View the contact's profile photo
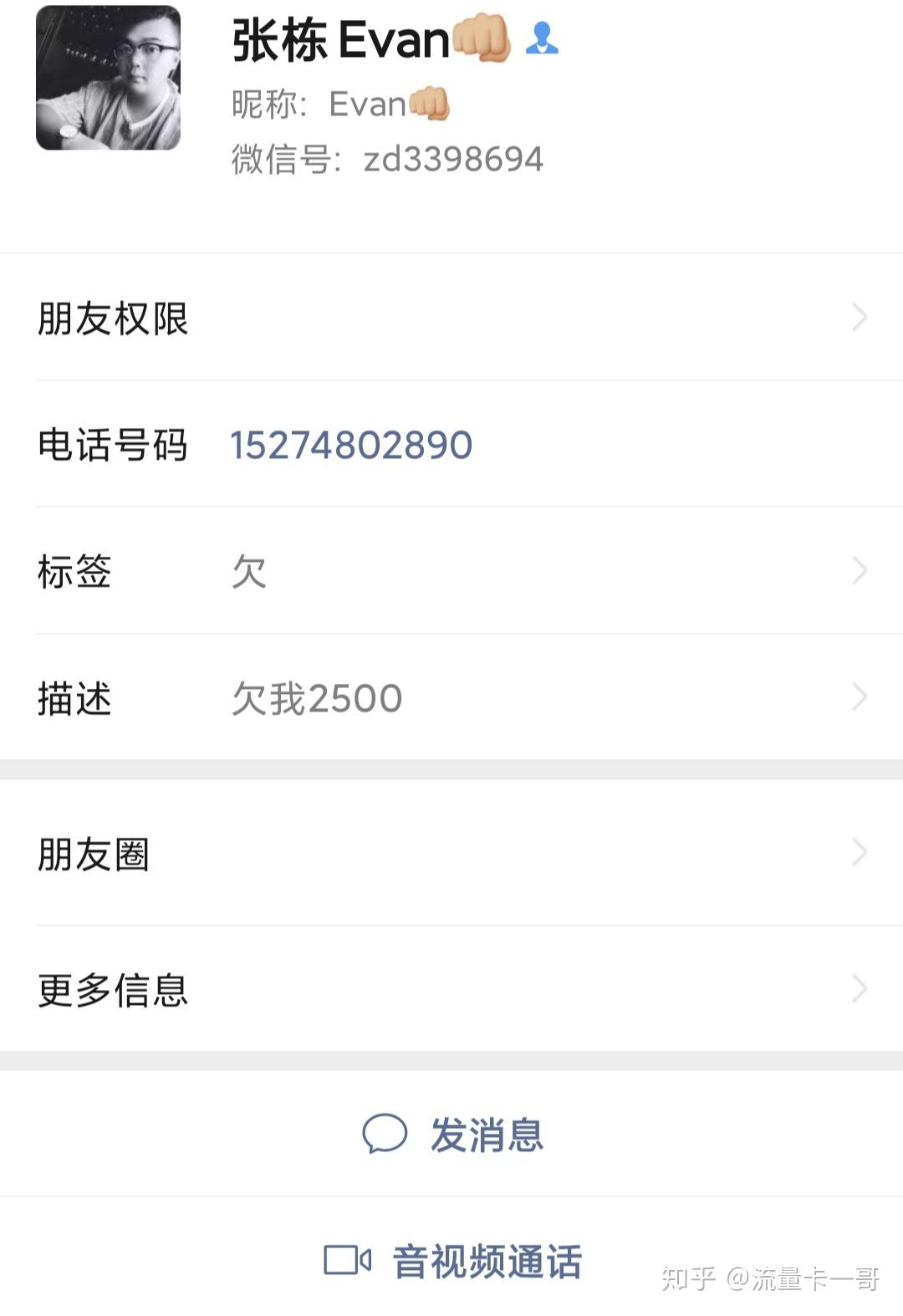 [108, 78]
